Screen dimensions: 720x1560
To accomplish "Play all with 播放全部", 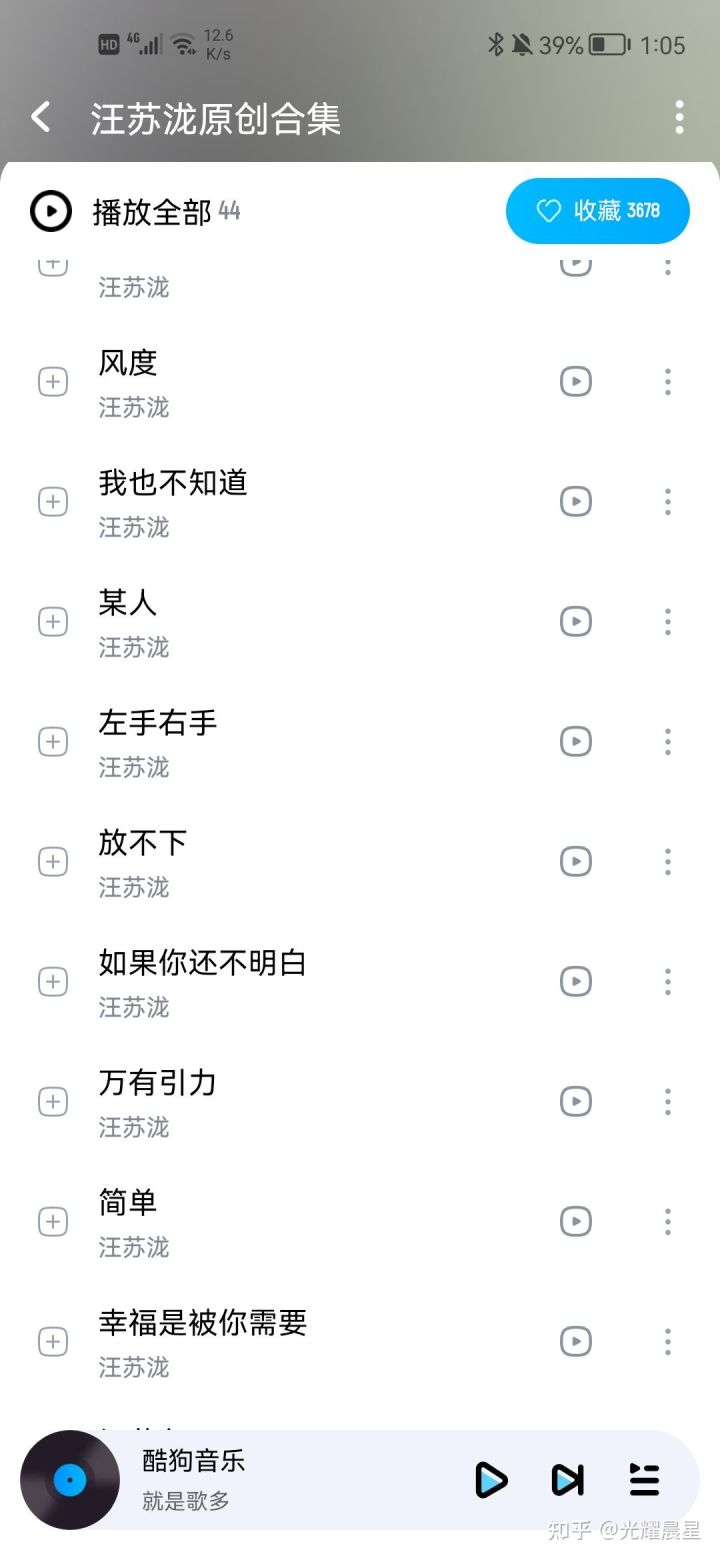I will pos(136,211).
